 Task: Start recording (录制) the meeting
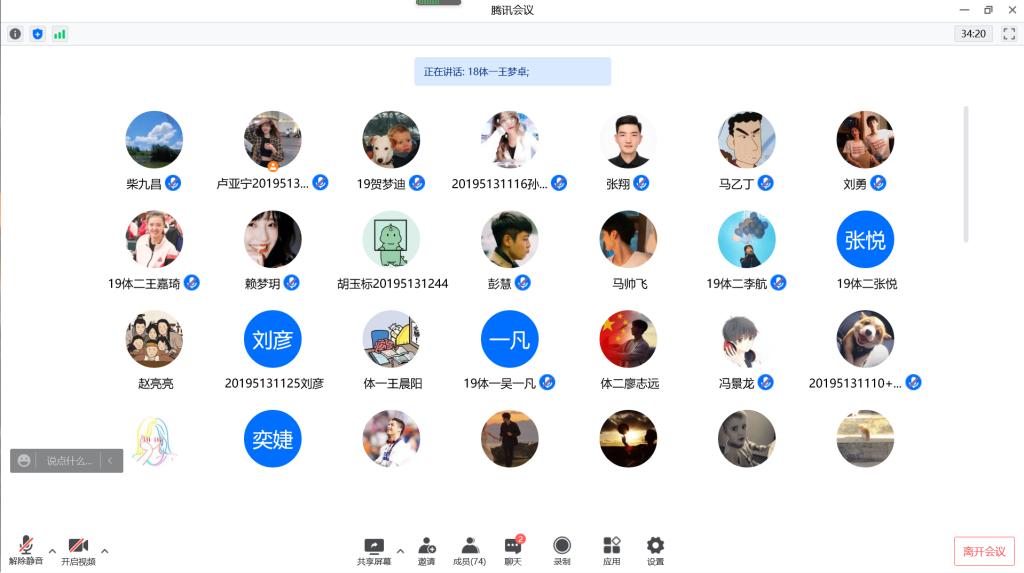pyautogui.click(x=562, y=550)
